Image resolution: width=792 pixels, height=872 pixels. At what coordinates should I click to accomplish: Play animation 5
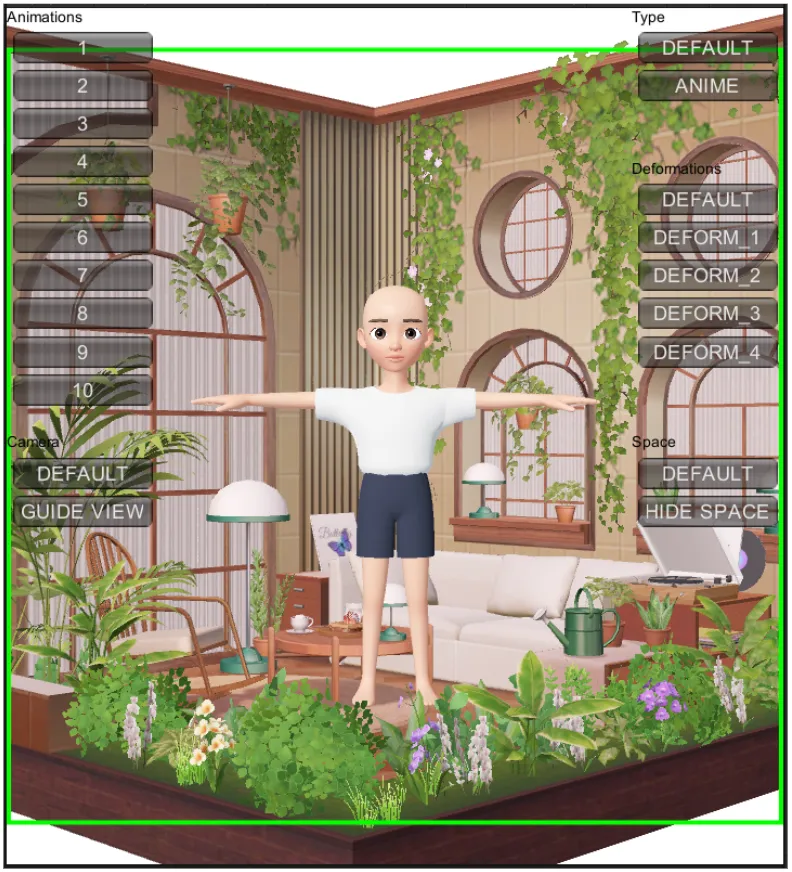click(83, 200)
